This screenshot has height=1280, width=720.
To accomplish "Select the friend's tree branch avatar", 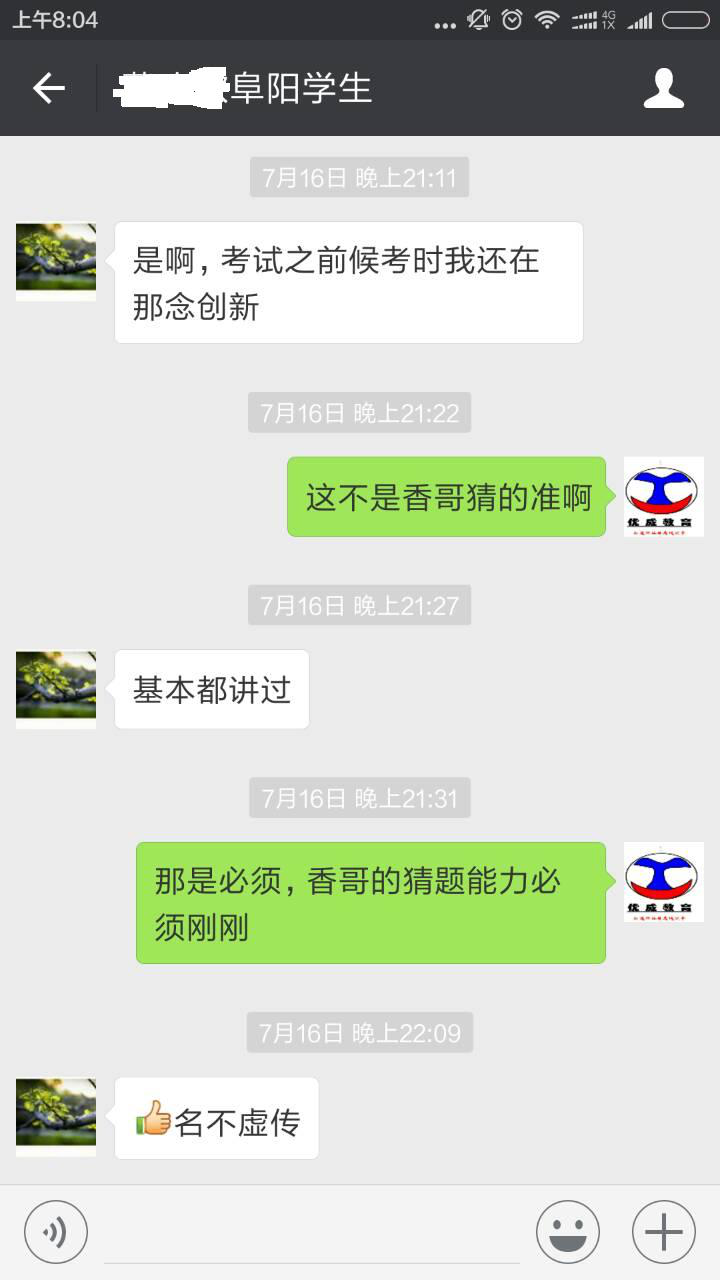I will [x=55, y=262].
